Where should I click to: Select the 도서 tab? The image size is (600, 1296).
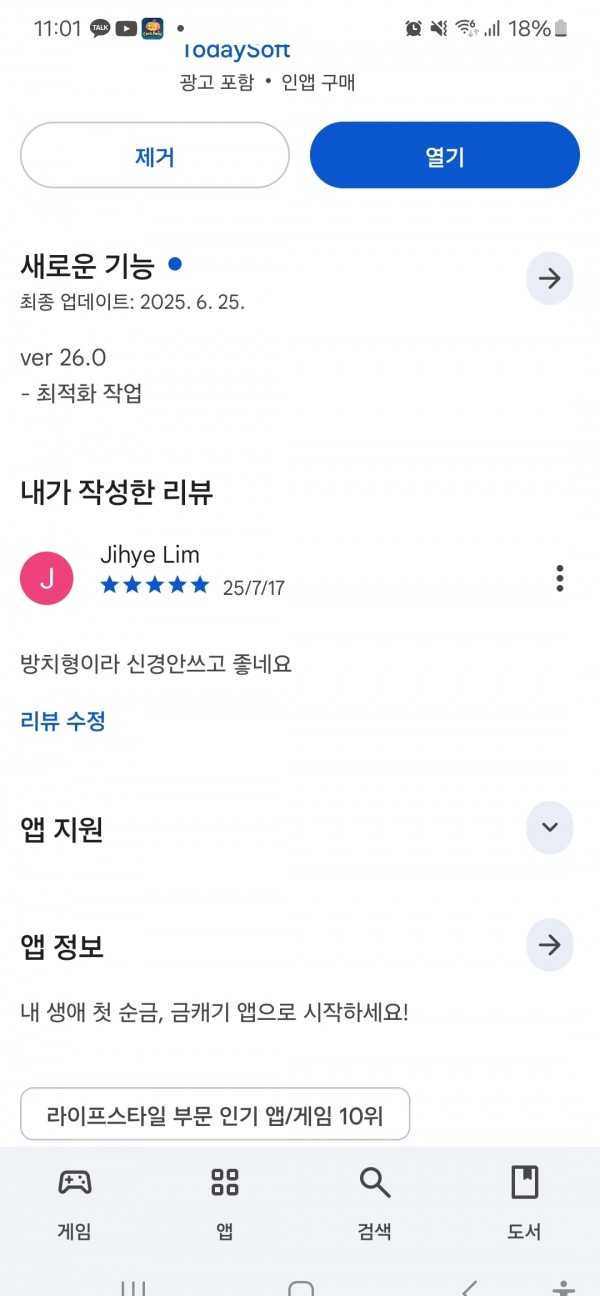pos(525,1203)
